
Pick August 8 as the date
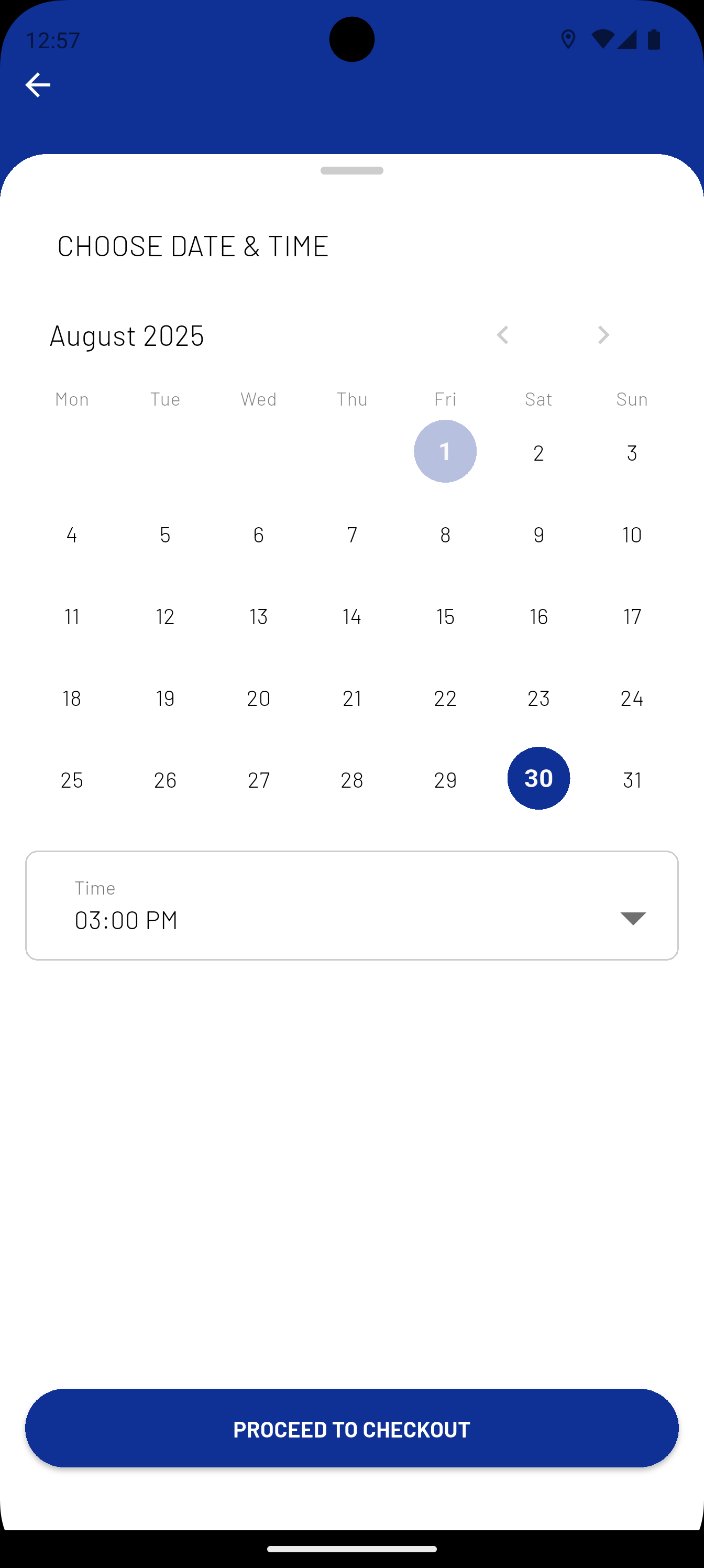click(445, 535)
